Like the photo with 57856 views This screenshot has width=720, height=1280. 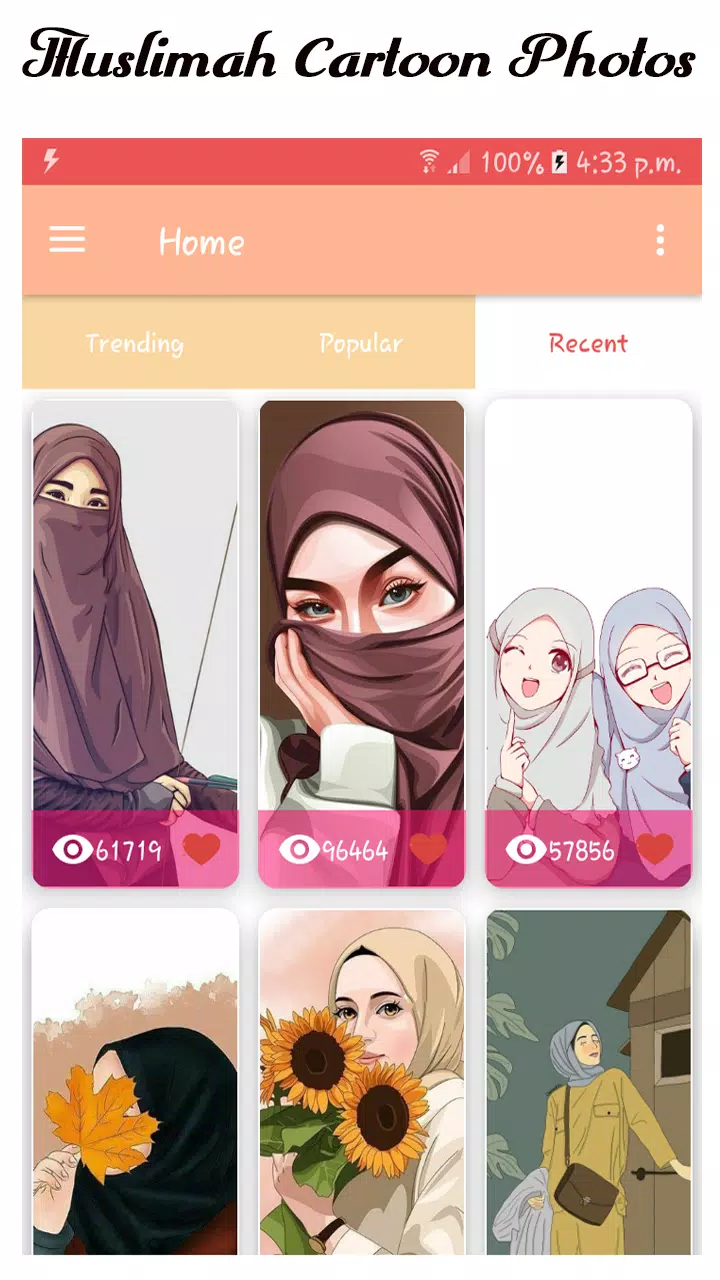pyautogui.click(x=655, y=850)
